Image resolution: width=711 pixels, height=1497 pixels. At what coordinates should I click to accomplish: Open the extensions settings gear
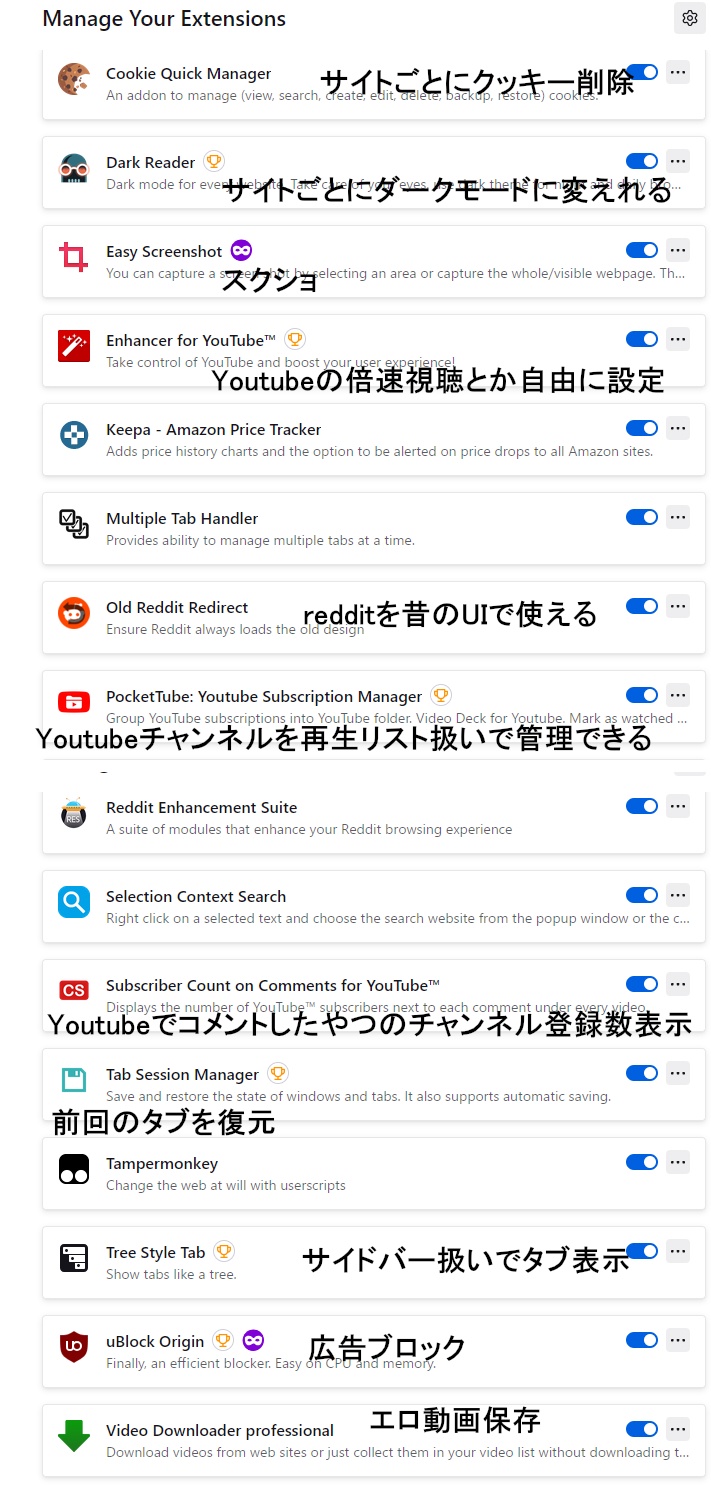[689, 18]
